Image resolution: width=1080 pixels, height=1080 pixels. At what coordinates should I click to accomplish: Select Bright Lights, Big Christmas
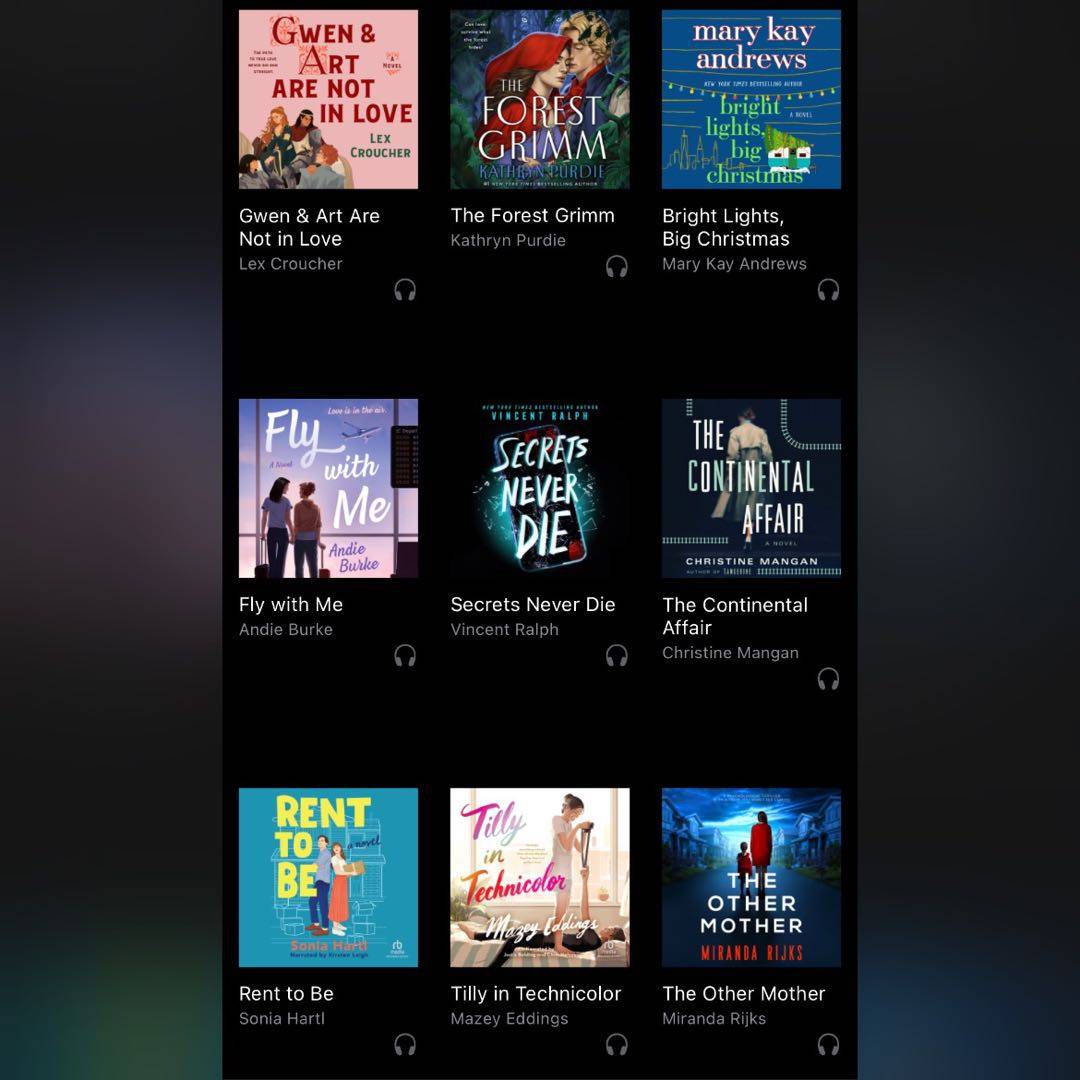[751, 100]
